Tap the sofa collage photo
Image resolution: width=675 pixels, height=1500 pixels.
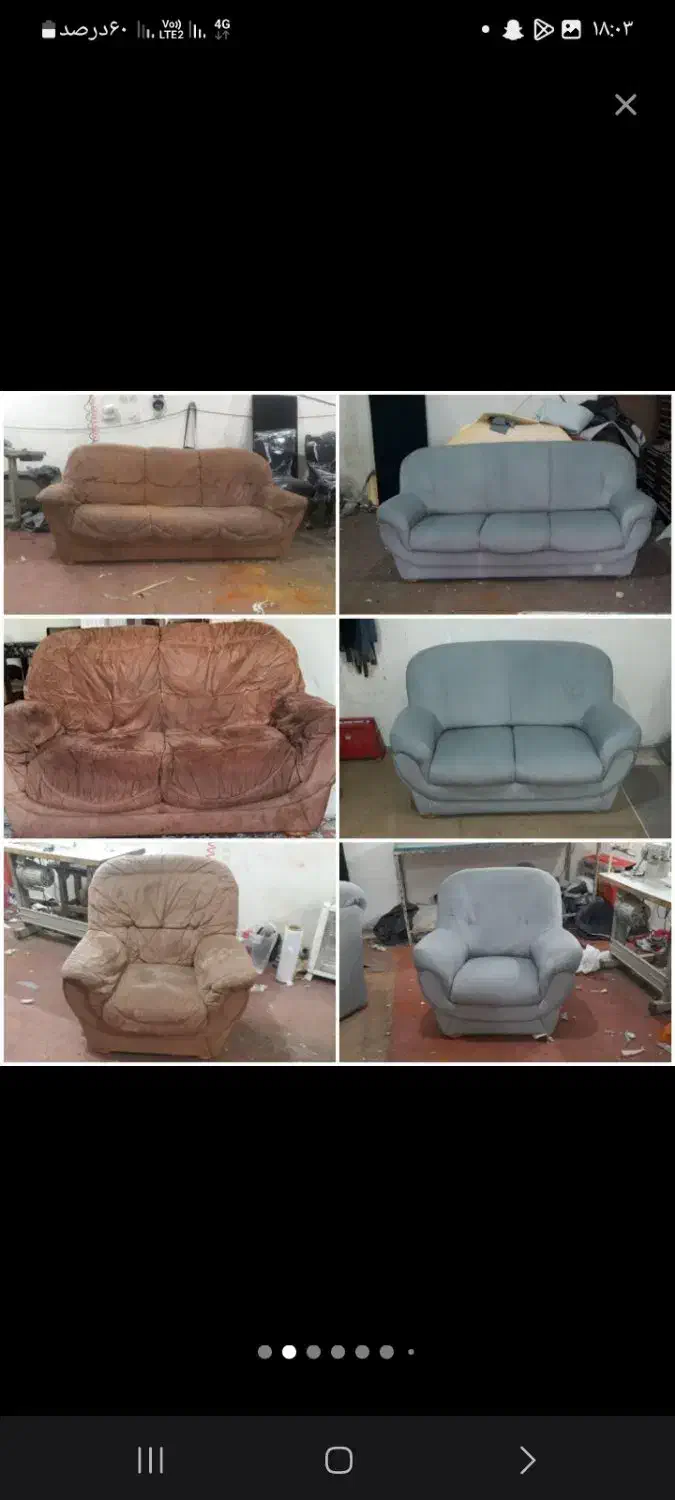pyautogui.click(x=337, y=728)
